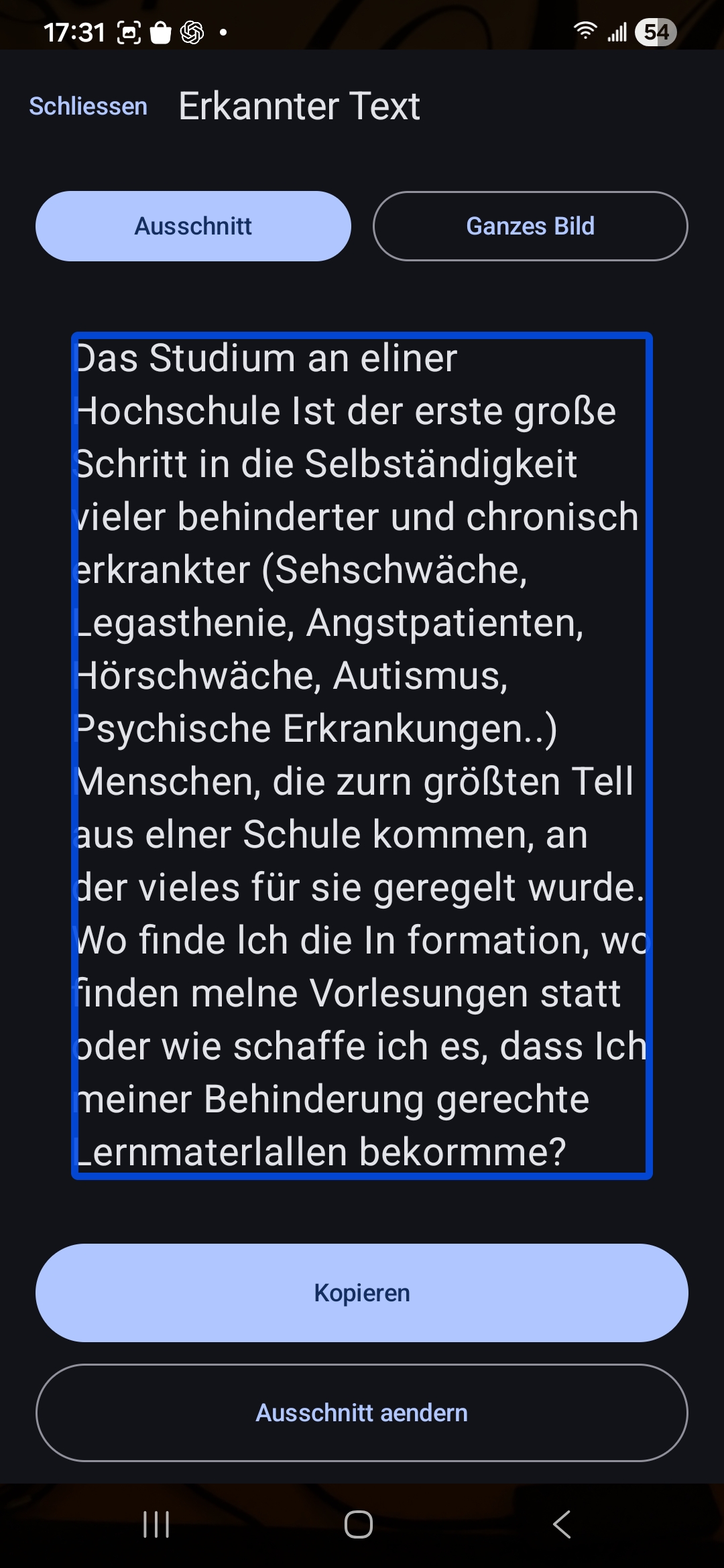Screen dimensions: 724x1568
Task: Tap the Wi-Fi status icon
Action: click(x=585, y=31)
